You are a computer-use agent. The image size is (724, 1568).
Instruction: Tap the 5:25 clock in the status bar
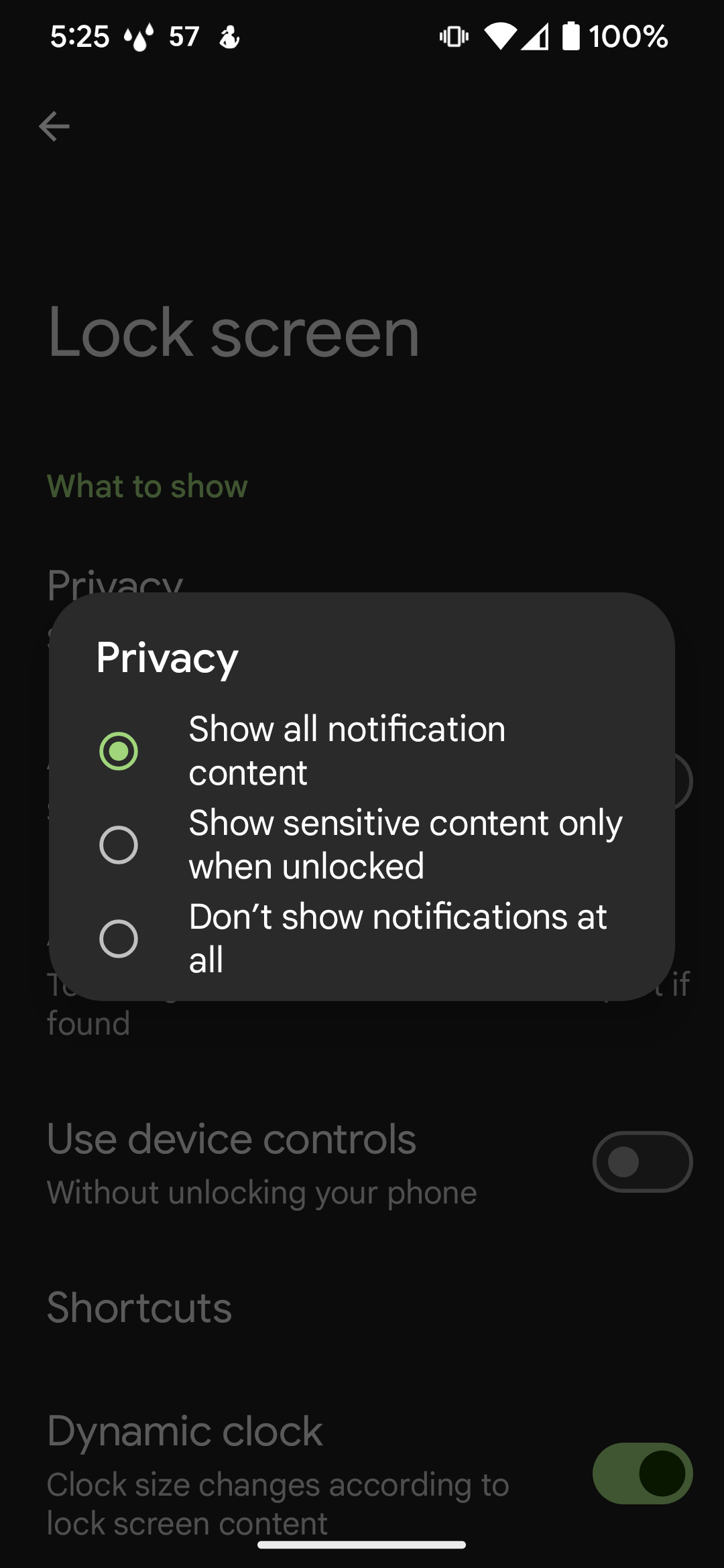click(x=80, y=37)
